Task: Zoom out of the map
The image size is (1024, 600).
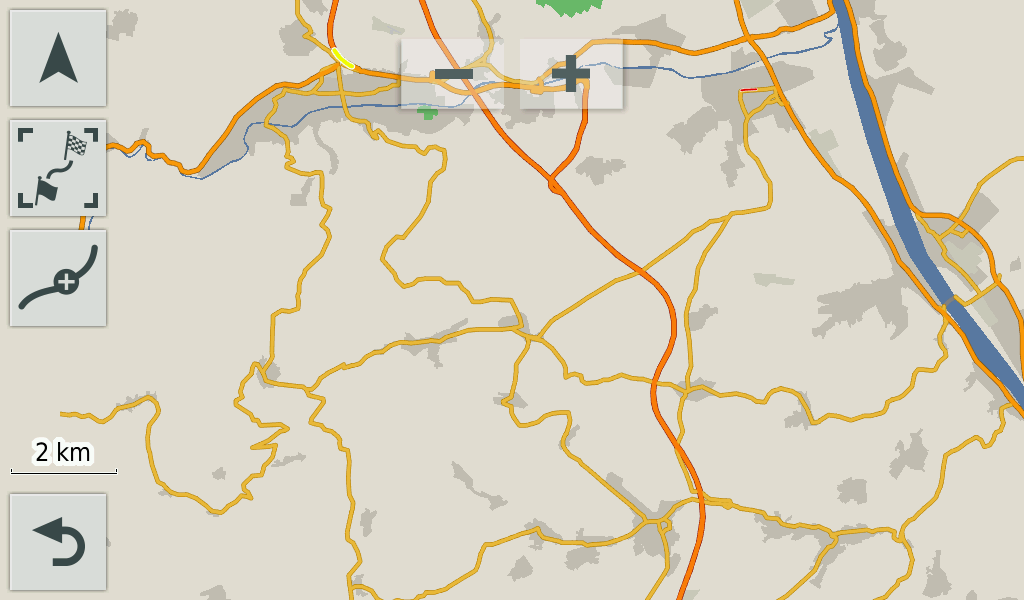Action: 452,74
